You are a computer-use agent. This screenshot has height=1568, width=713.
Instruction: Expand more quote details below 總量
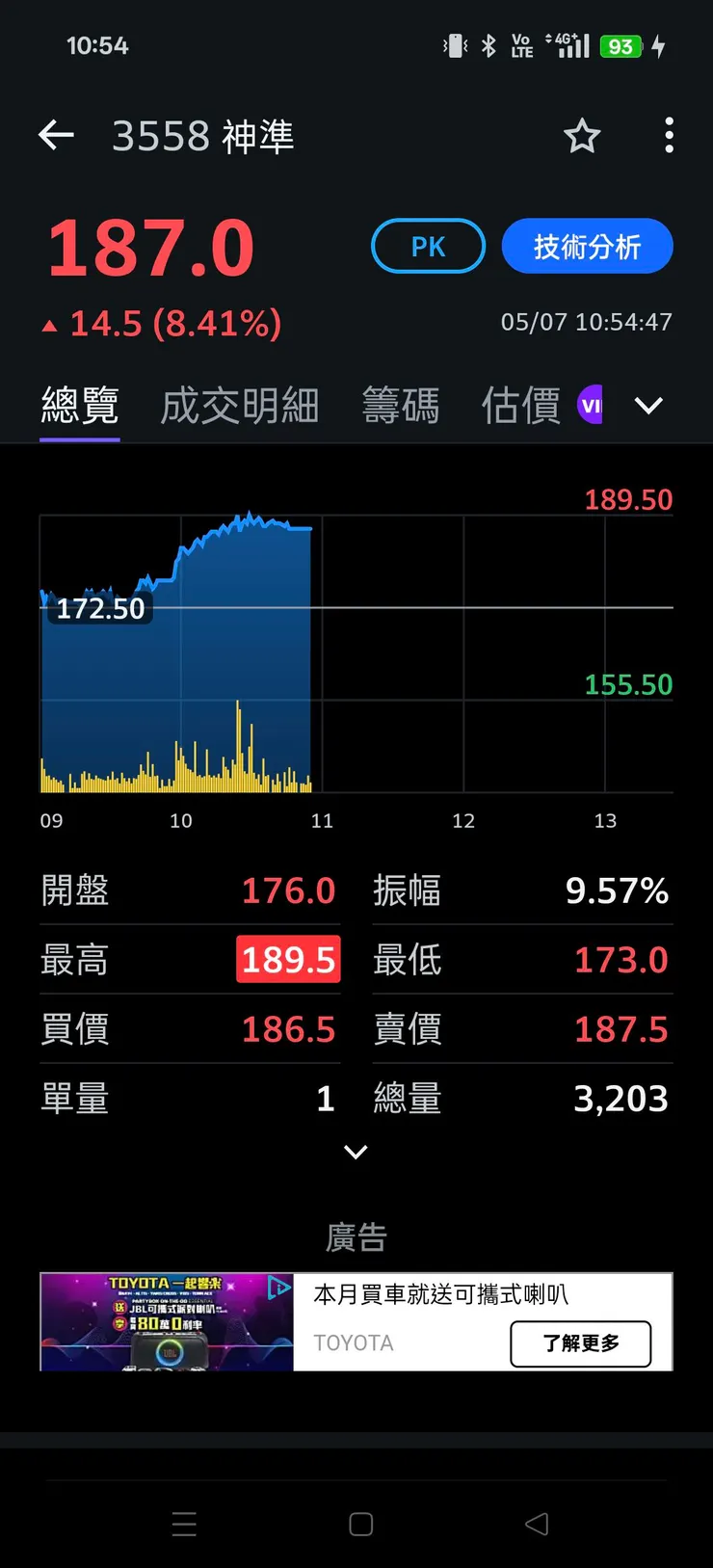click(356, 1153)
